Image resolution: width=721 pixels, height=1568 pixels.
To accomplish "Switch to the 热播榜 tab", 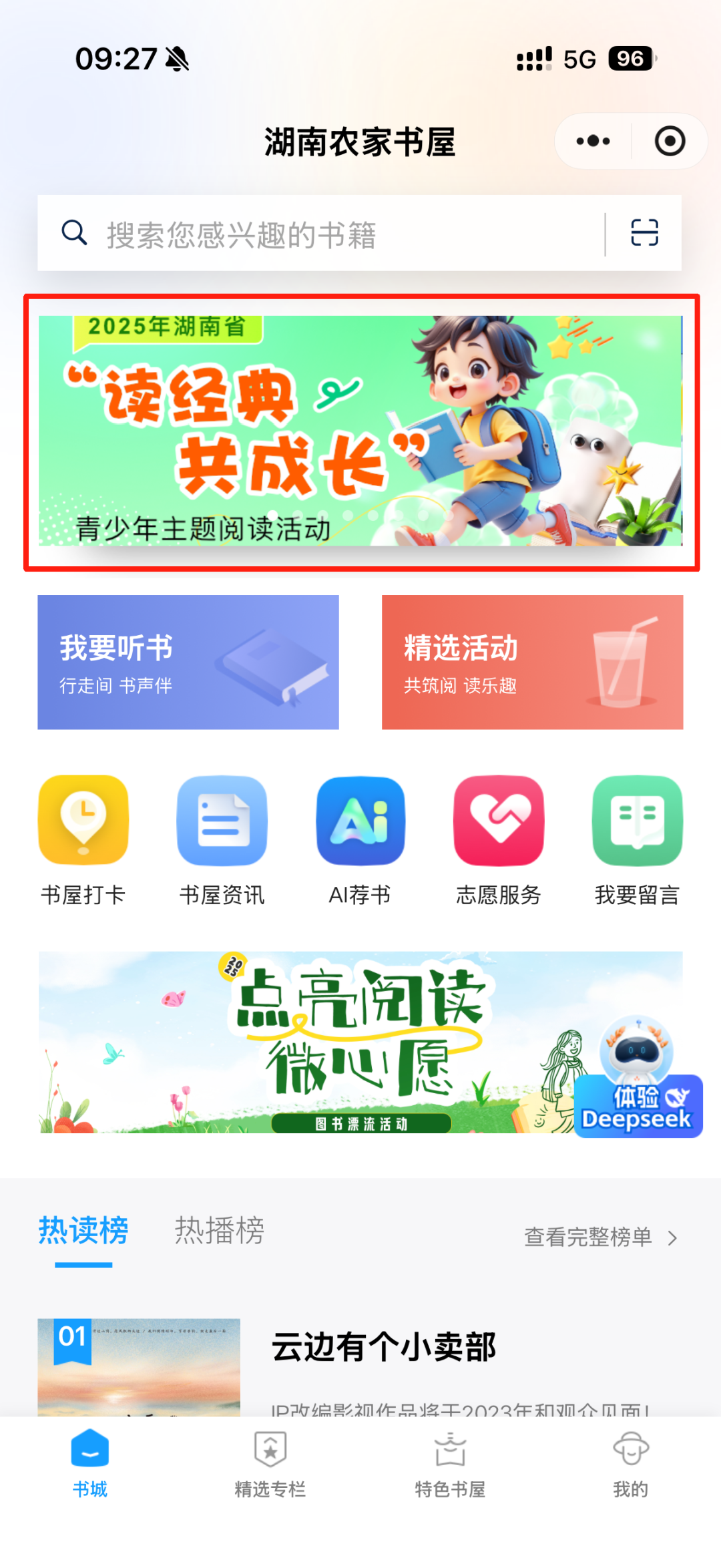I will pyautogui.click(x=219, y=1230).
